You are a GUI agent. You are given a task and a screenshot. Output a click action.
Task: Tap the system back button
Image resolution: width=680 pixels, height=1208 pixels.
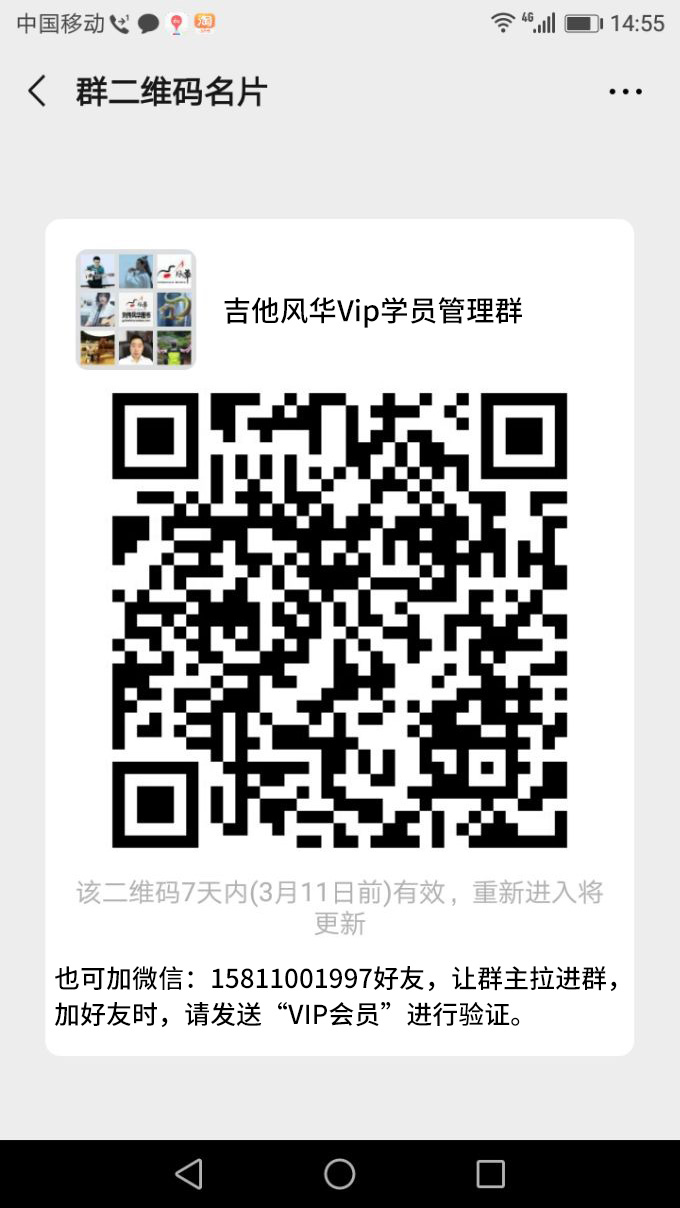coord(189,1173)
